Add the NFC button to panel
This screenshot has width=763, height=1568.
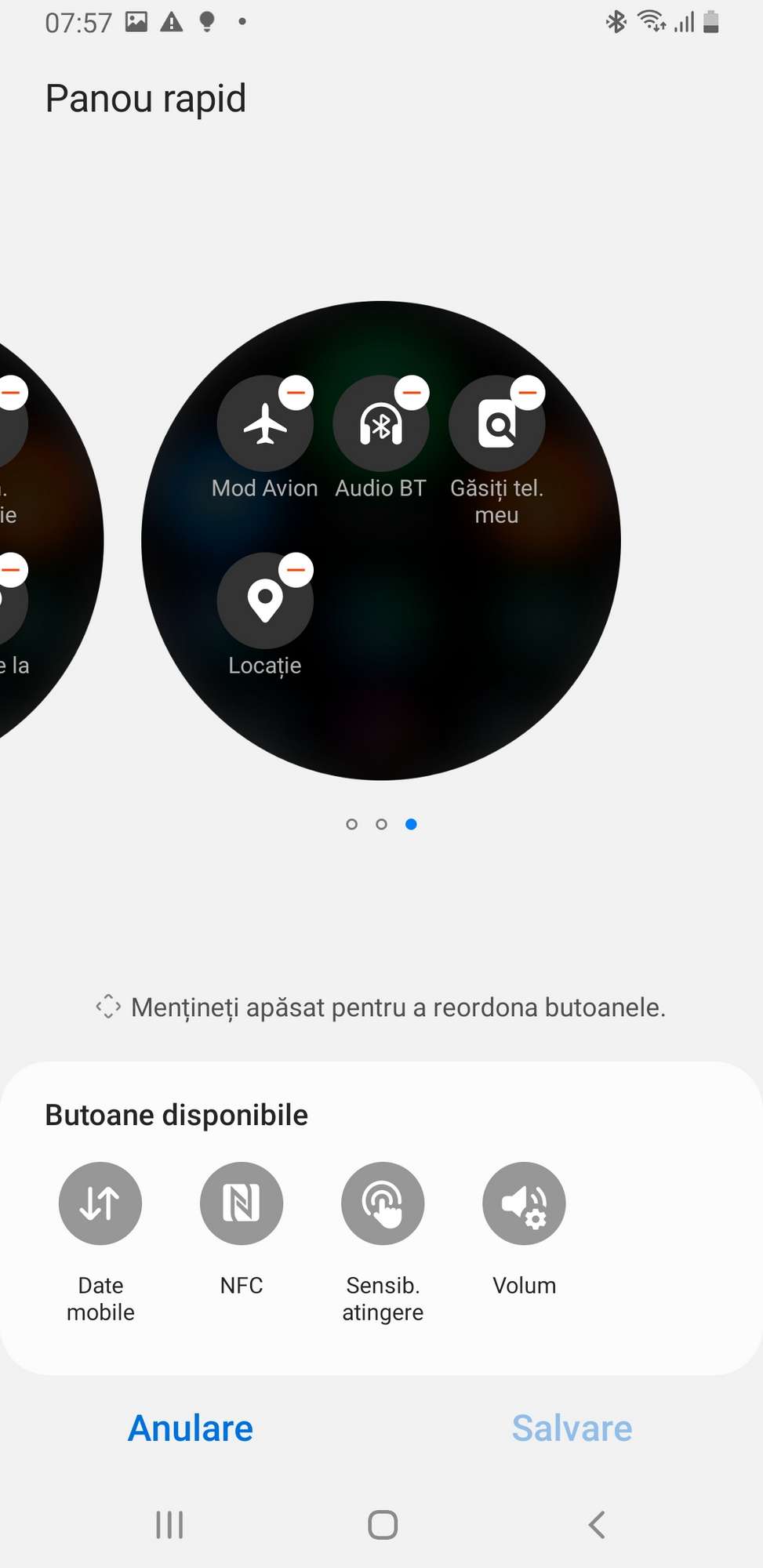[x=242, y=1203]
